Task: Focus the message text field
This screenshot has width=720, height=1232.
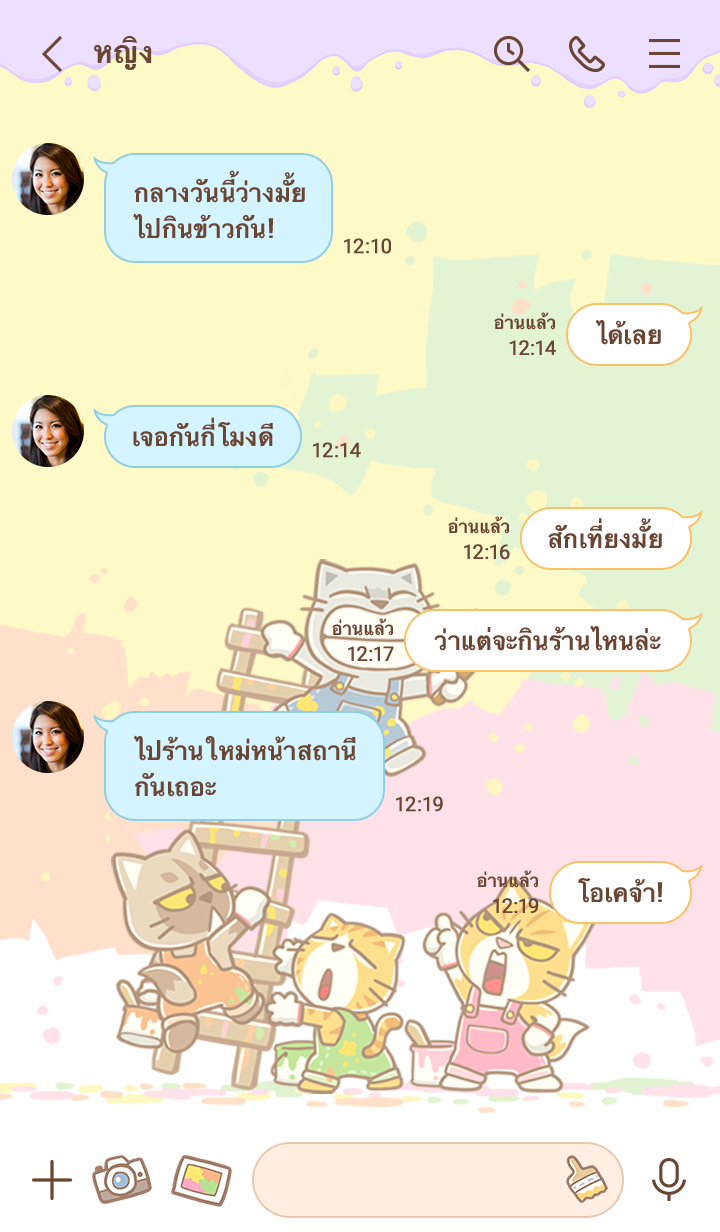Action: tap(410, 1180)
